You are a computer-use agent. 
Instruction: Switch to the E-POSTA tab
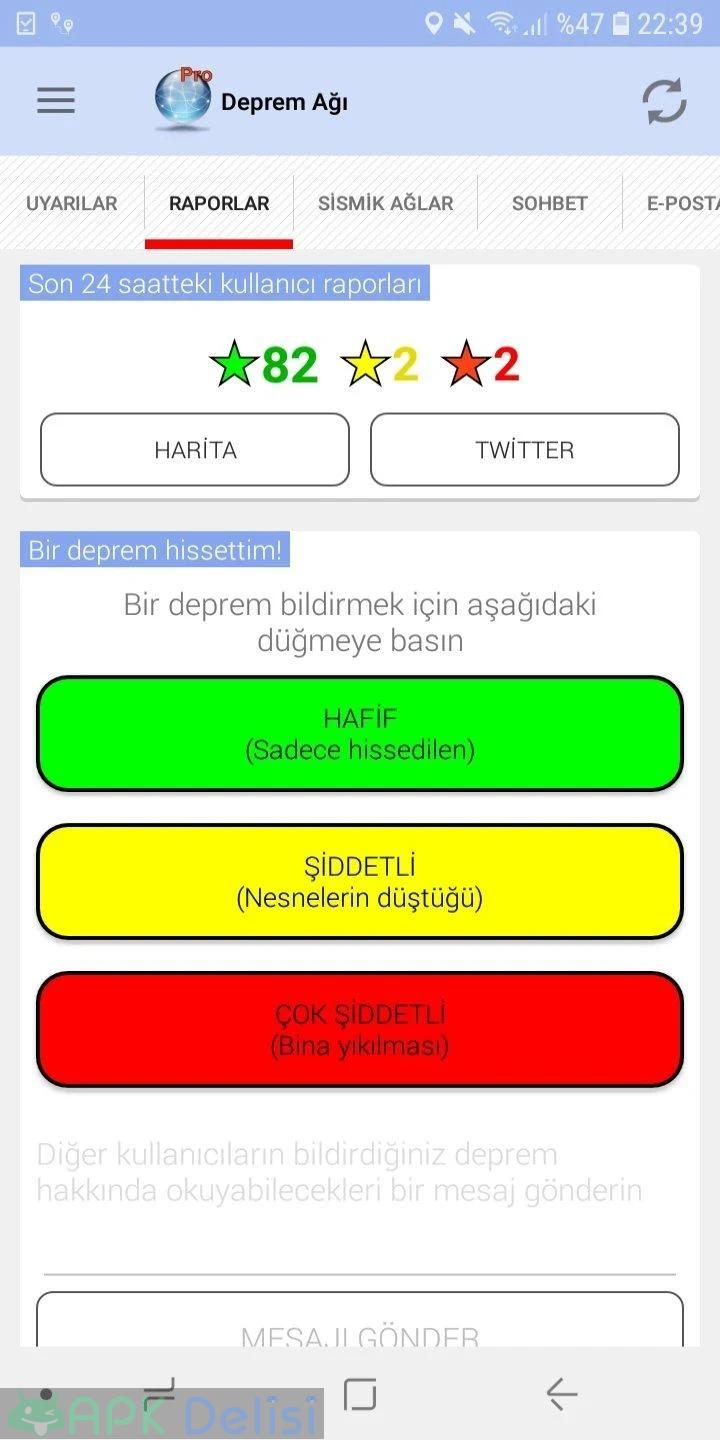(x=672, y=203)
